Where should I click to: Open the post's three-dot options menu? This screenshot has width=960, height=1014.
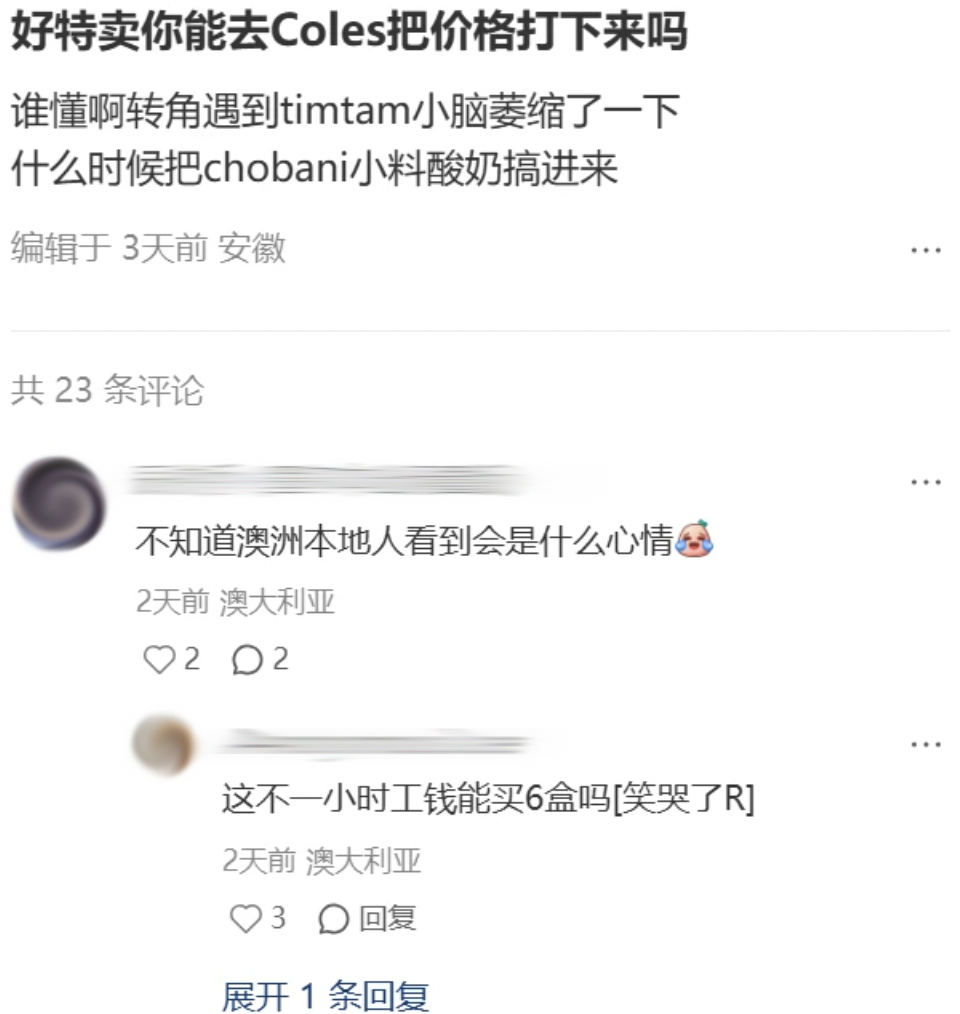coord(925,249)
